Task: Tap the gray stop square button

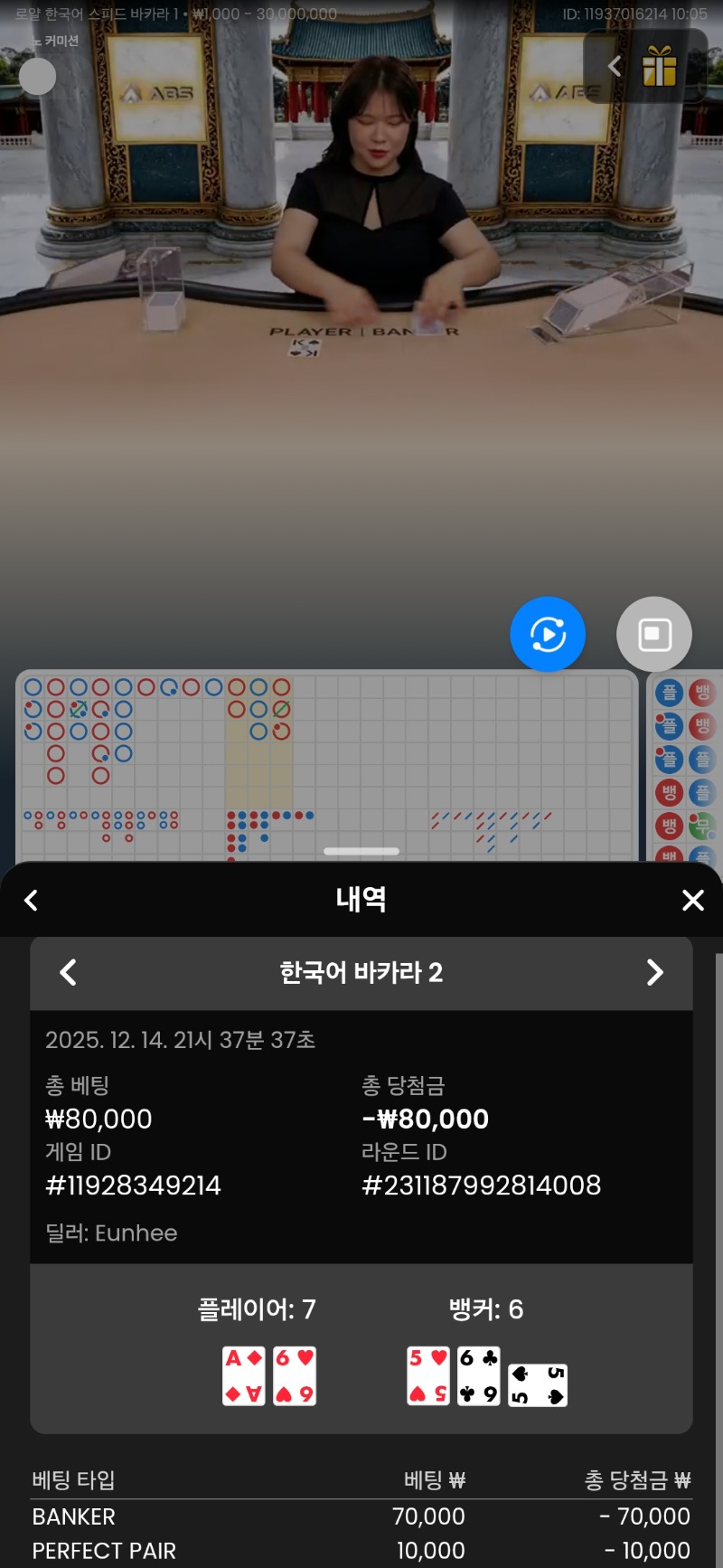Action: click(x=654, y=634)
